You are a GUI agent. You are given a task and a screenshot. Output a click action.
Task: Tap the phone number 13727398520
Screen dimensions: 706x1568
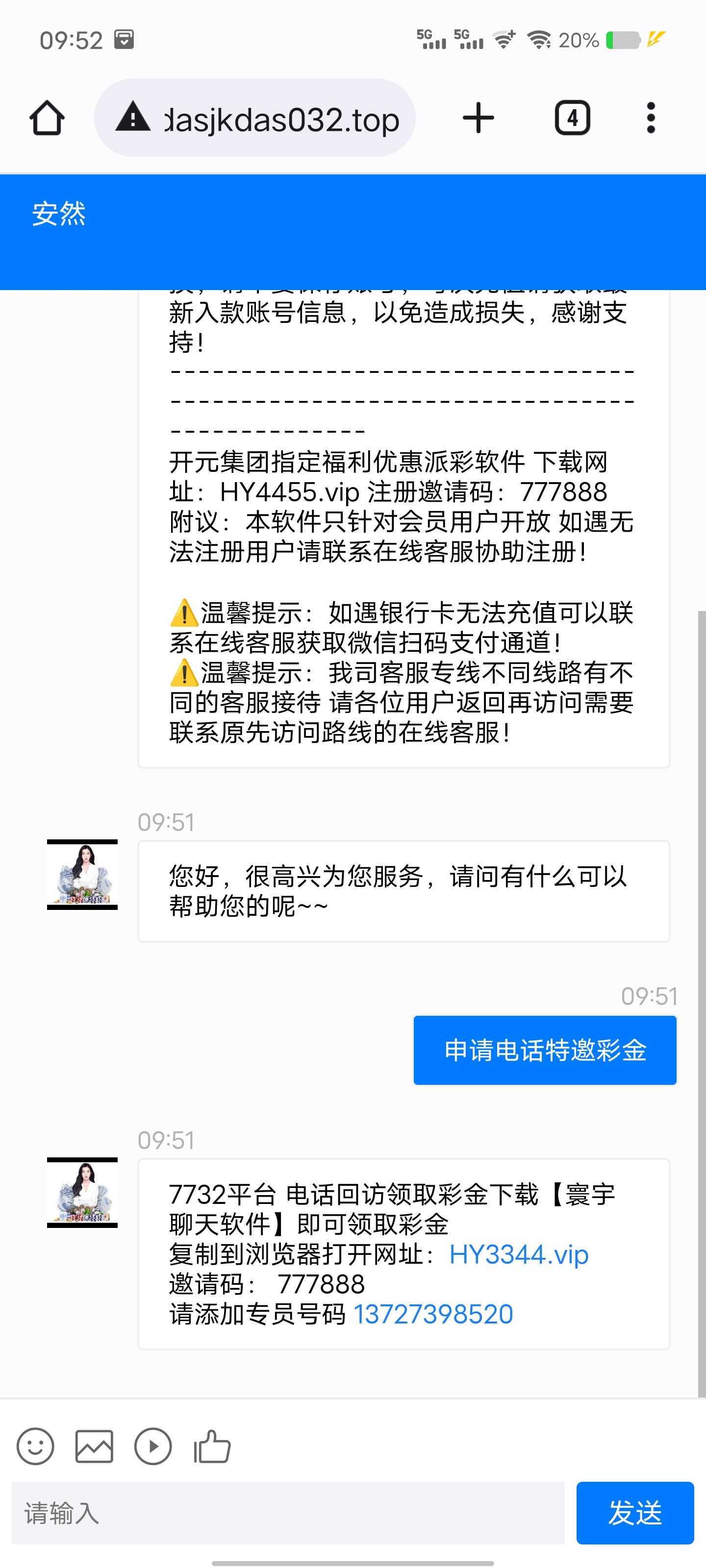point(433,1314)
